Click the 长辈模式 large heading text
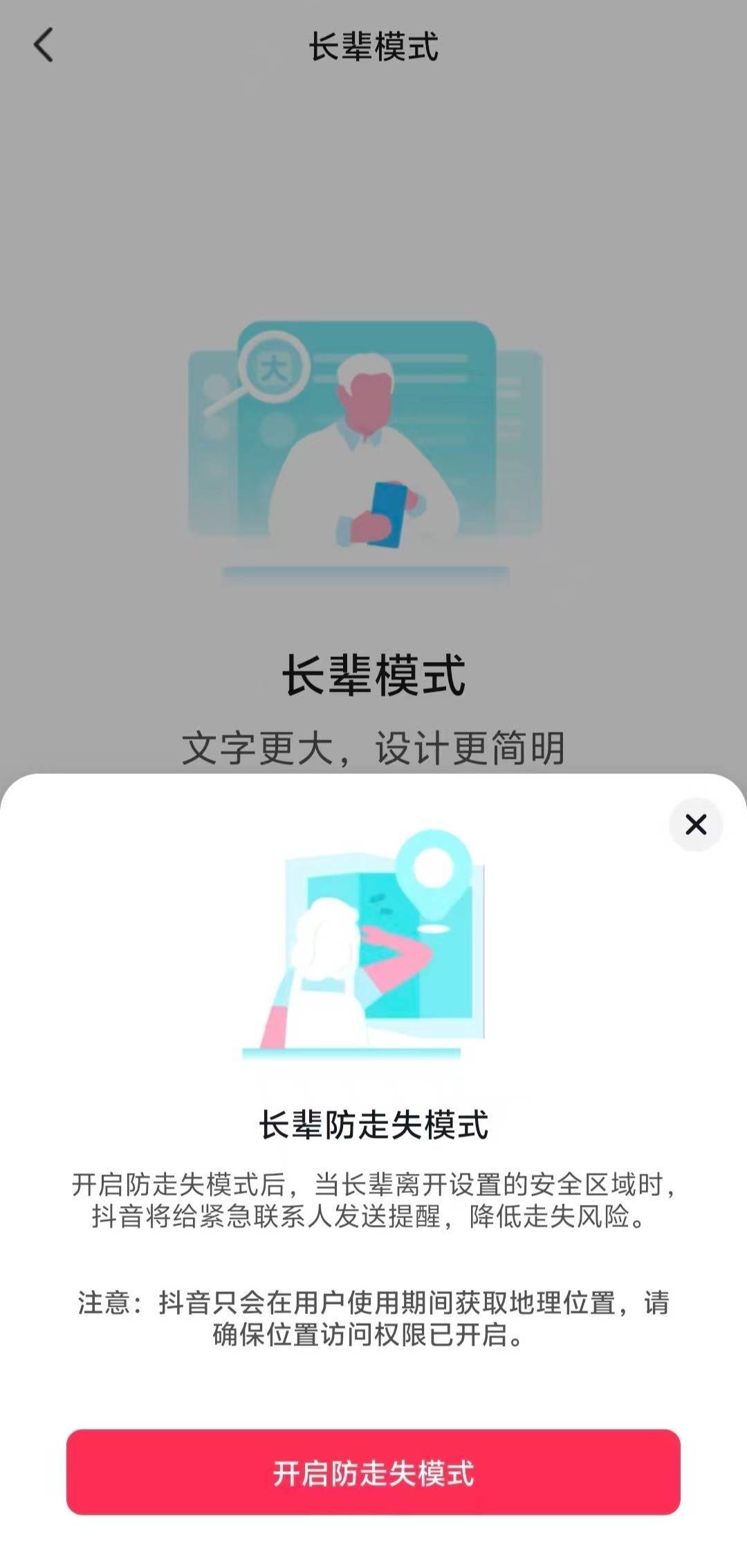Image resolution: width=747 pixels, height=1568 pixels. pos(373,672)
